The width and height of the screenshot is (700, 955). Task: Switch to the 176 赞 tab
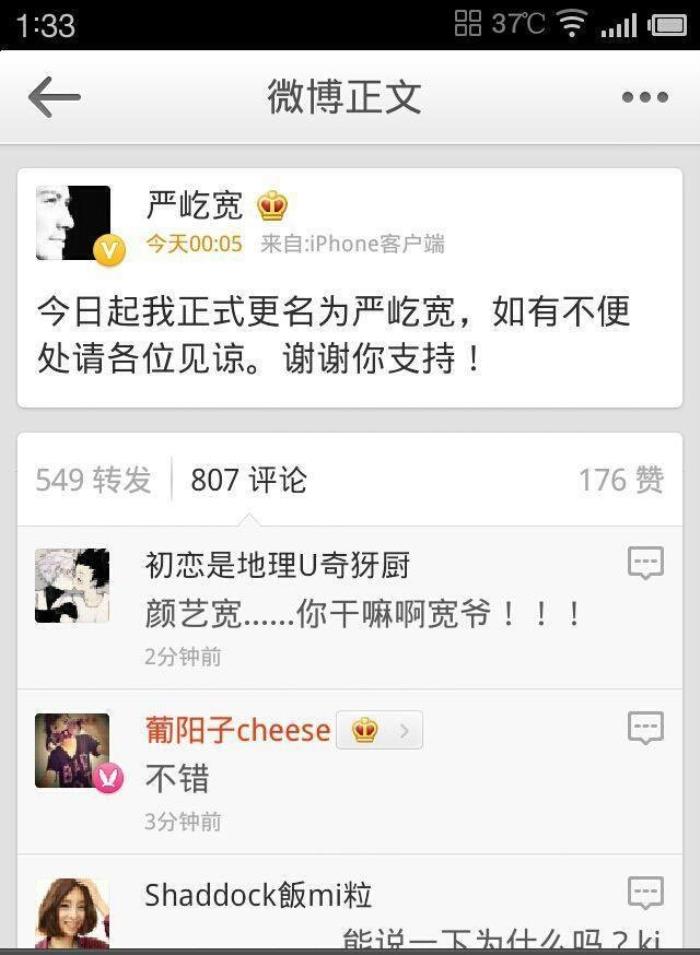point(620,480)
